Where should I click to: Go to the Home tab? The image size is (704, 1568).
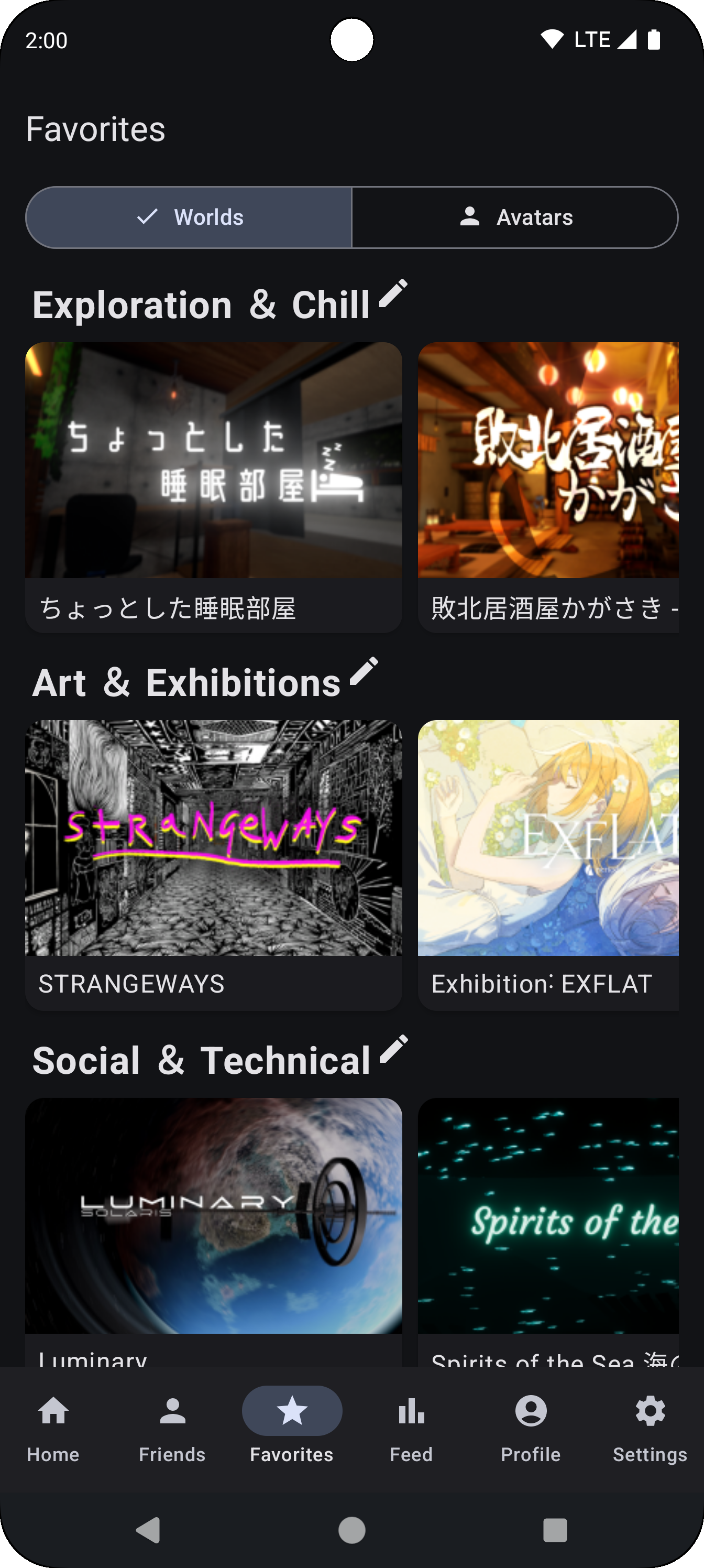tap(53, 1428)
